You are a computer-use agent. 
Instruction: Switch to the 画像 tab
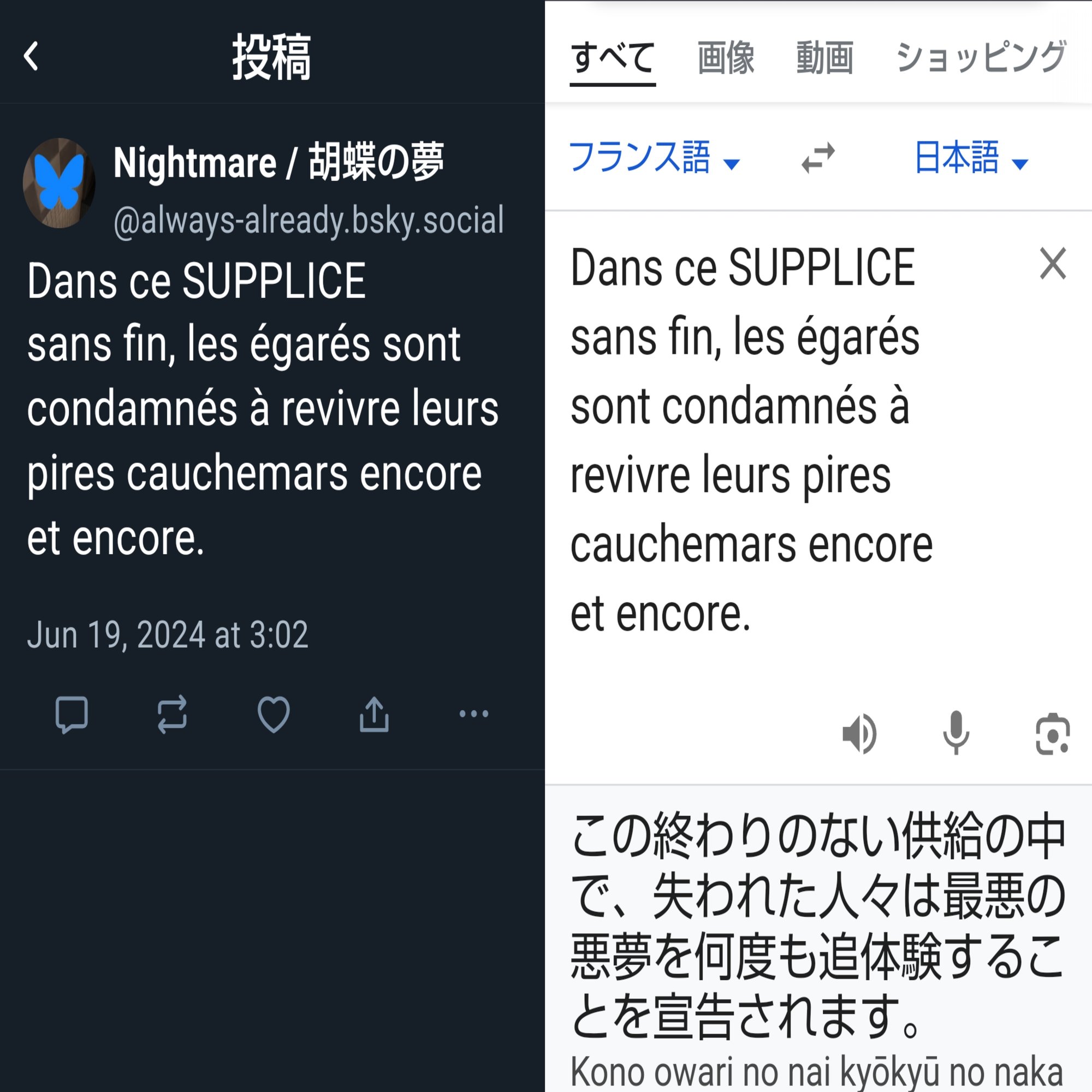click(x=726, y=58)
